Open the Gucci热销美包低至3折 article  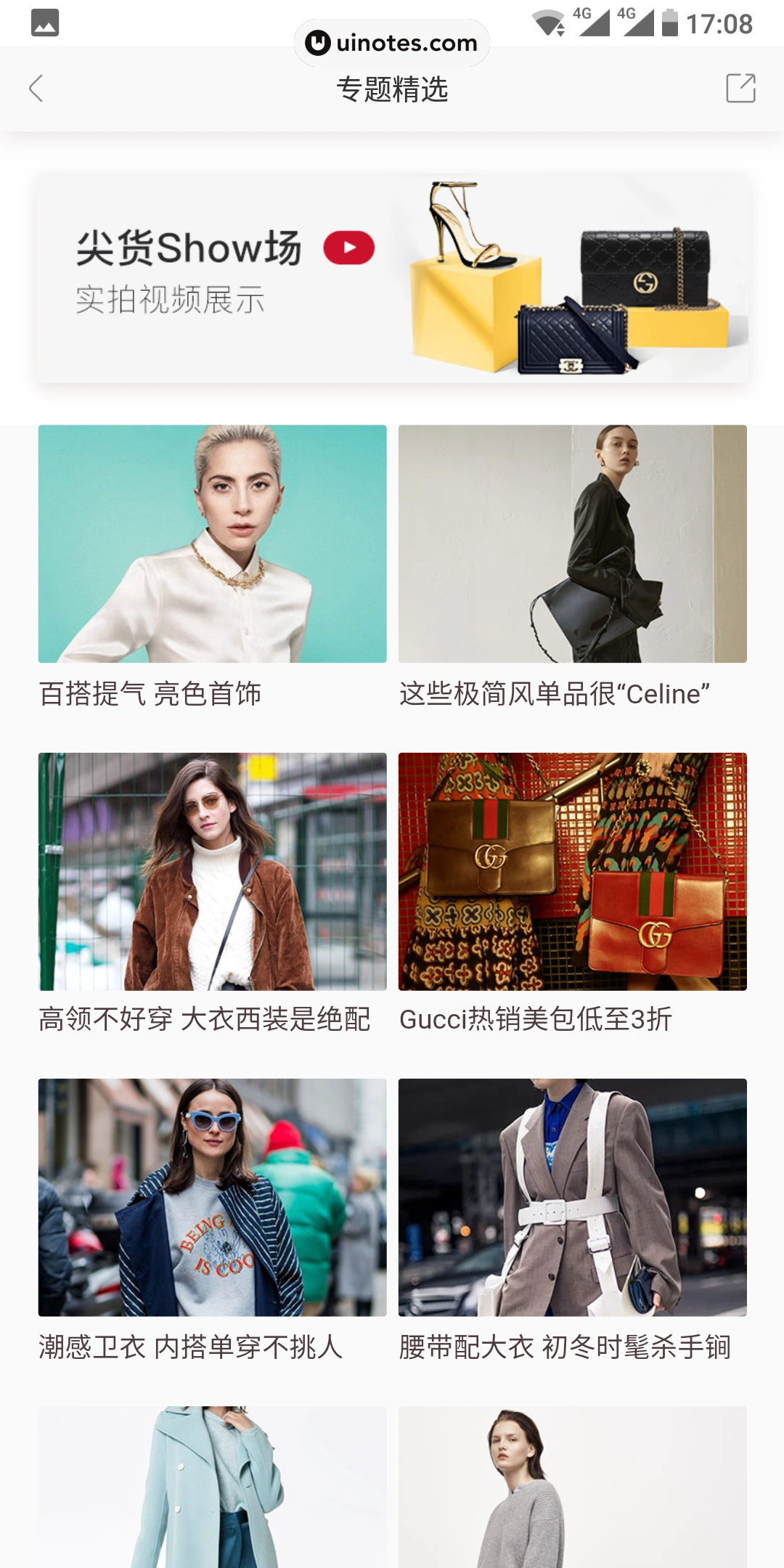[535, 1018]
